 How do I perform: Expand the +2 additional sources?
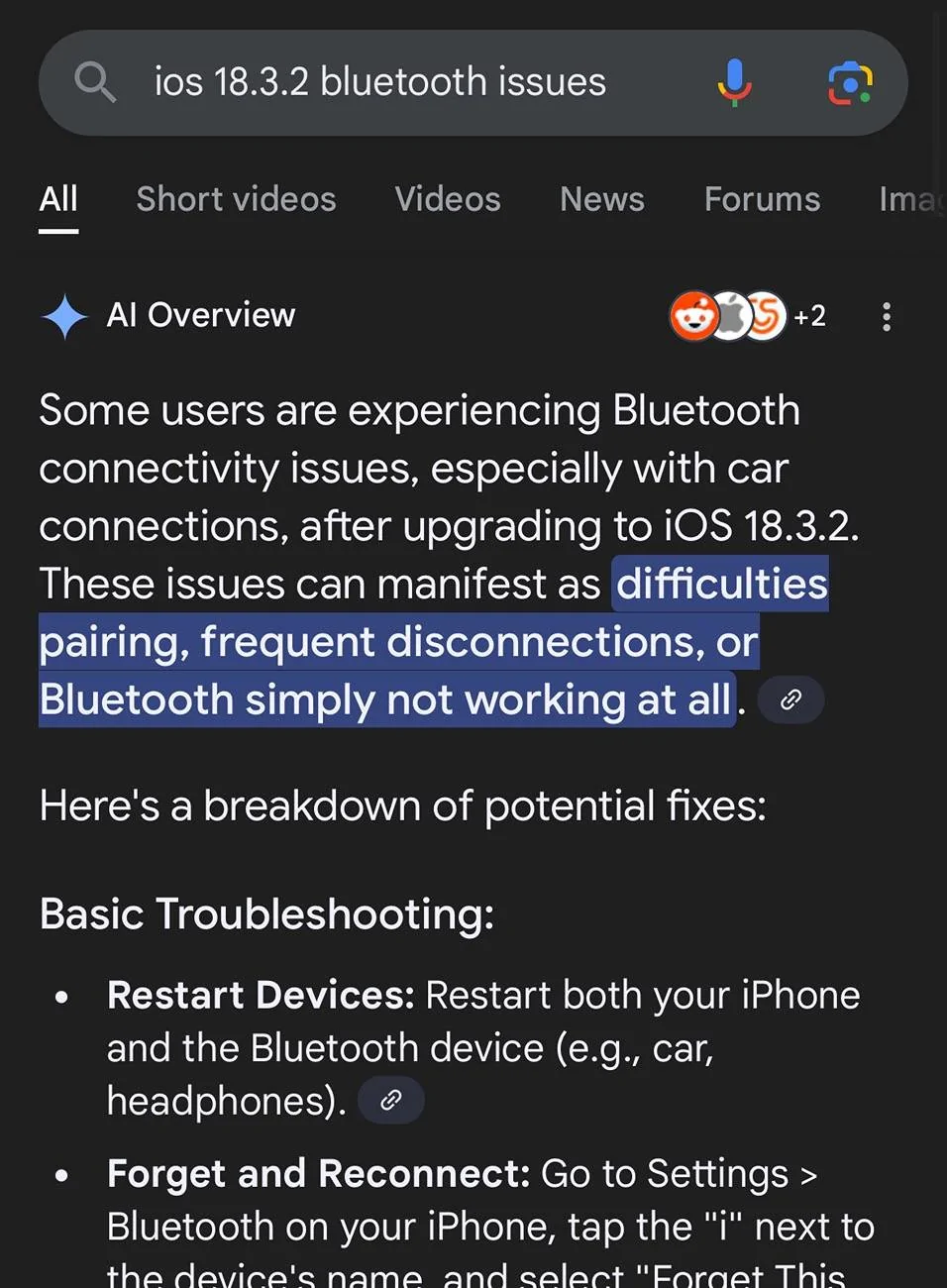pyautogui.click(x=809, y=316)
